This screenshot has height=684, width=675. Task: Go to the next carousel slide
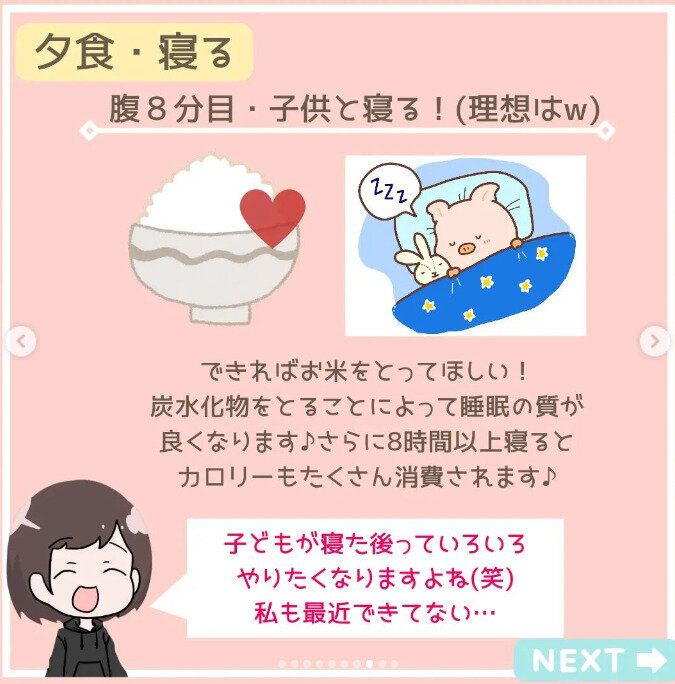click(655, 342)
